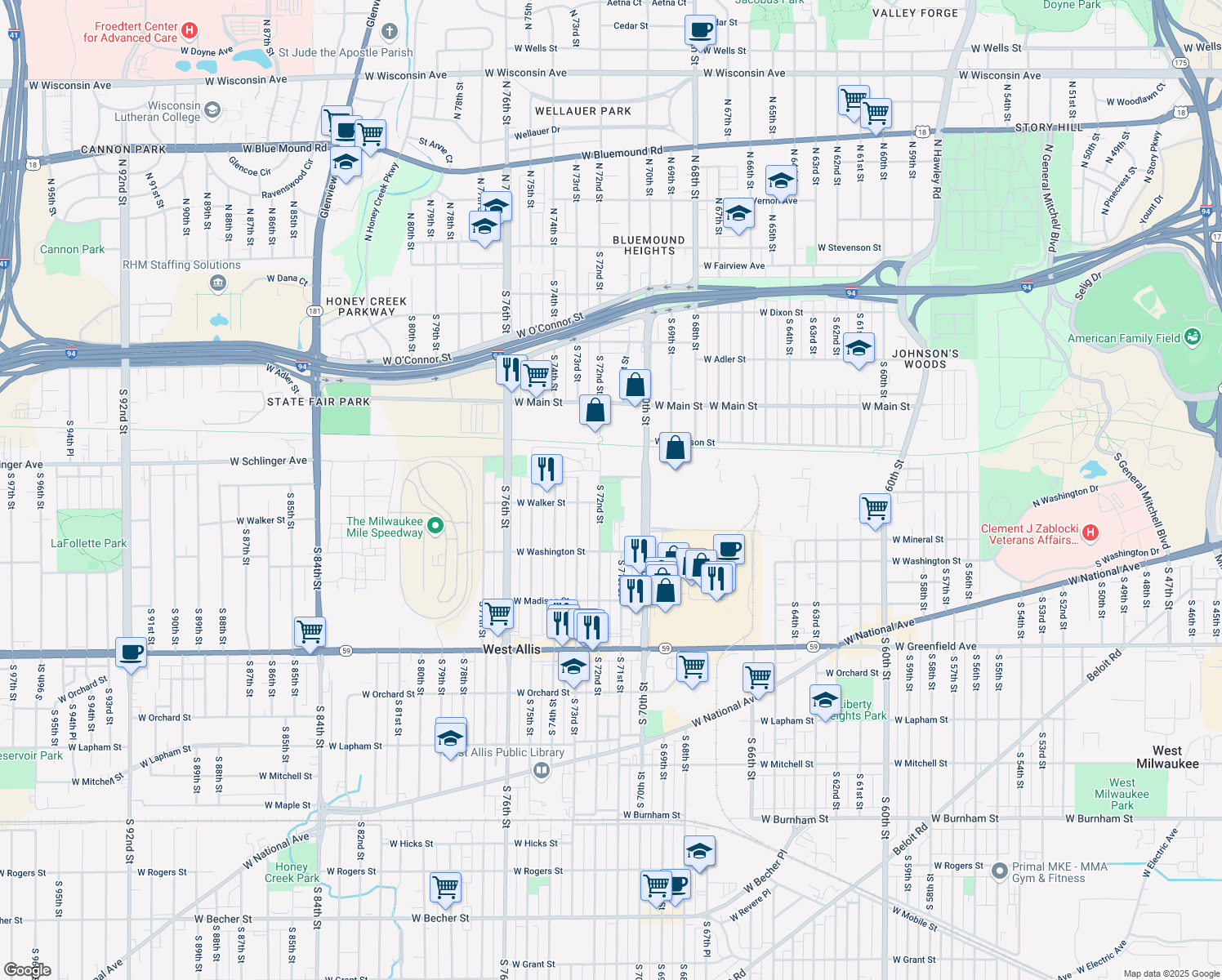Select The Milwaukee Mile Speedway pin
Image resolution: width=1222 pixels, height=980 pixels.
pos(435,527)
